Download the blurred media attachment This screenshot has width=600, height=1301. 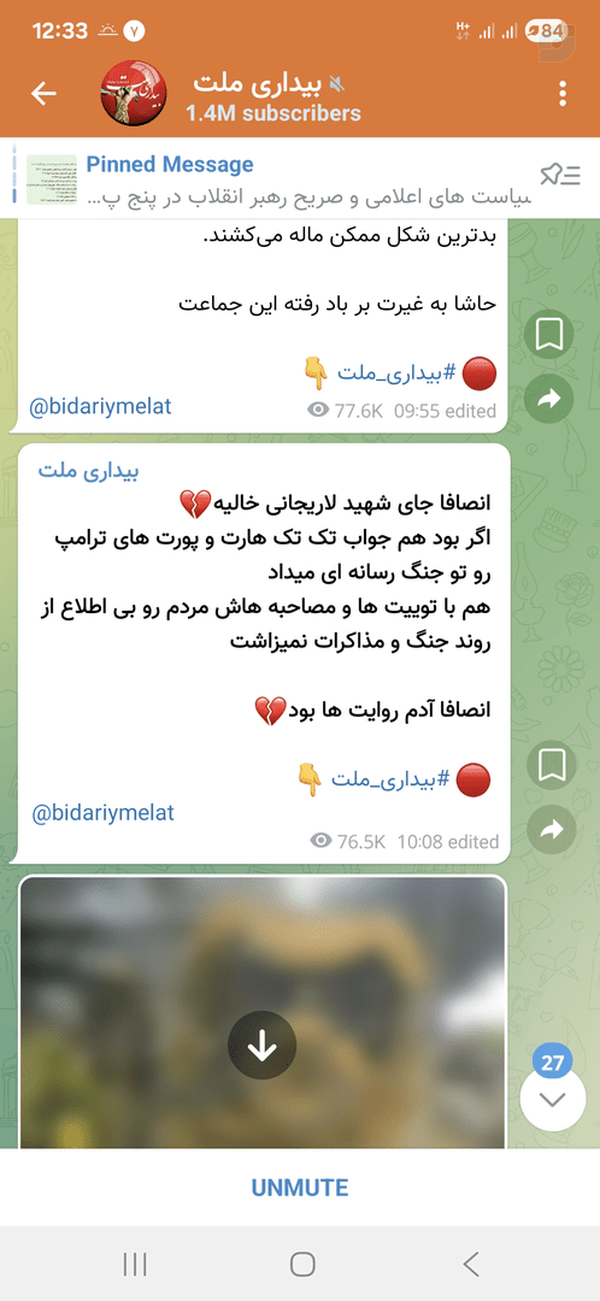(x=262, y=1046)
